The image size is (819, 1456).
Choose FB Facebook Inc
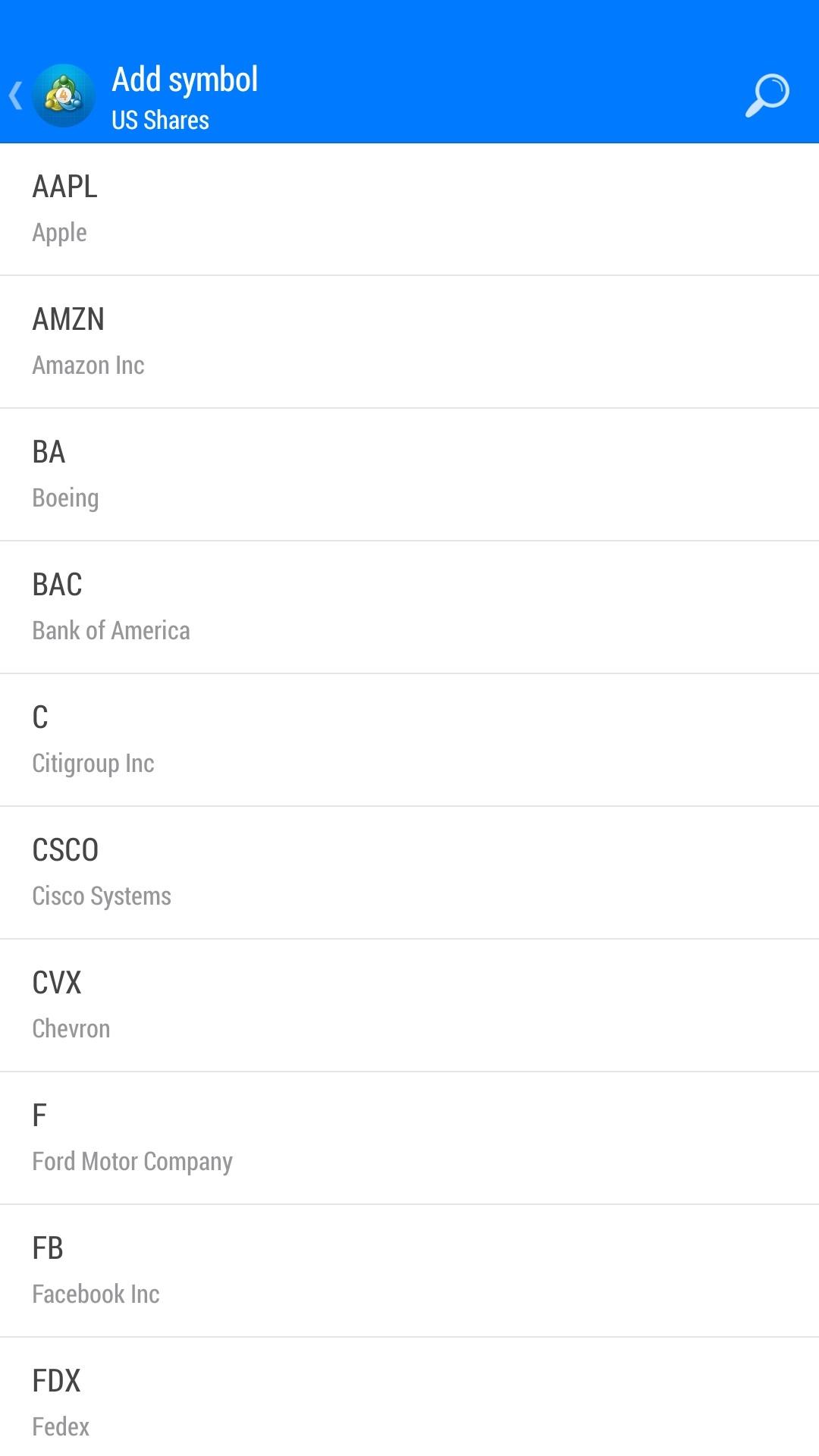pos(409,1271)
